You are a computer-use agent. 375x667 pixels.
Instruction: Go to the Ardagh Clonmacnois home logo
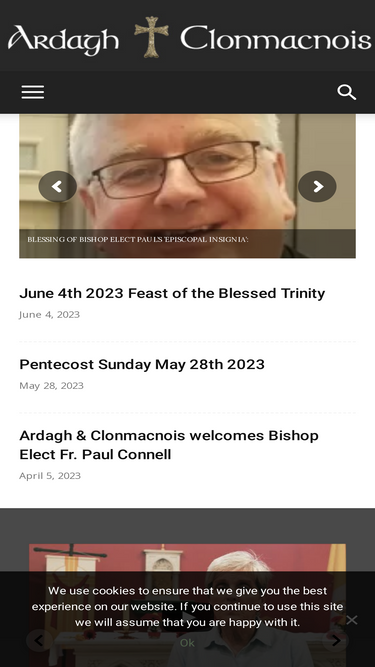point(188,37)
